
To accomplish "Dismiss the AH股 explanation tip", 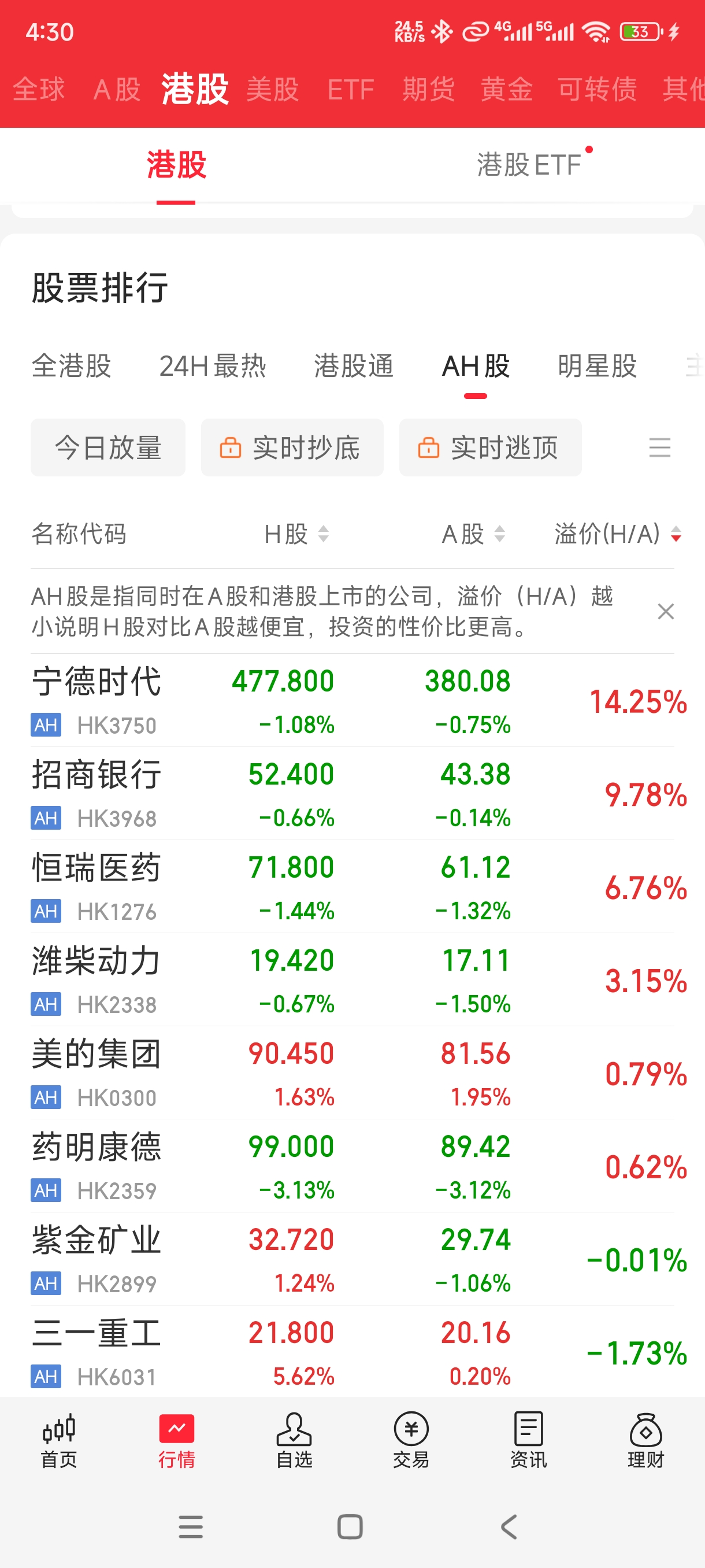I will point(666,611).
